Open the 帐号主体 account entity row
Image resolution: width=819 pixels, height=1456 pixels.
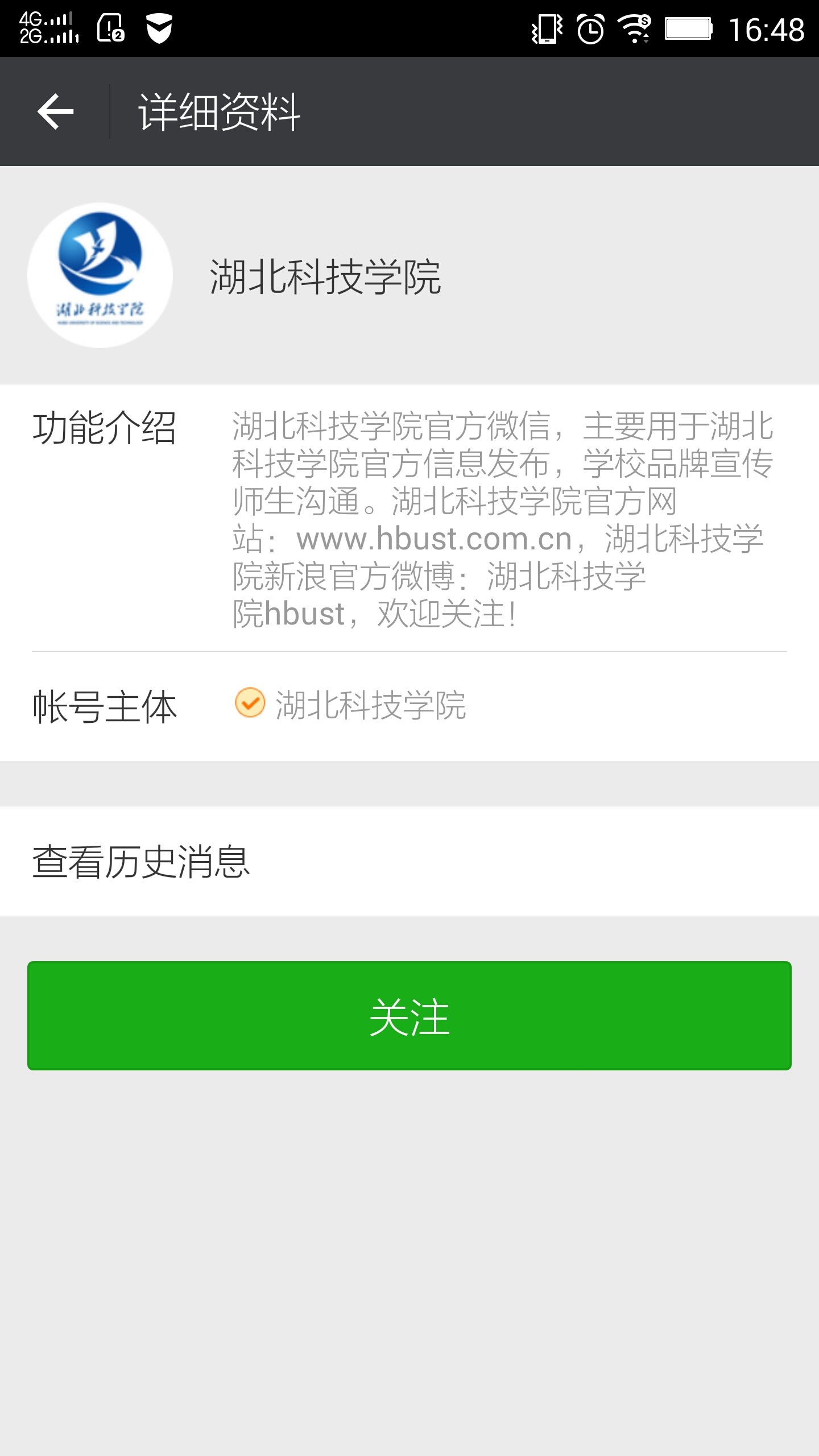pos(409,706)
